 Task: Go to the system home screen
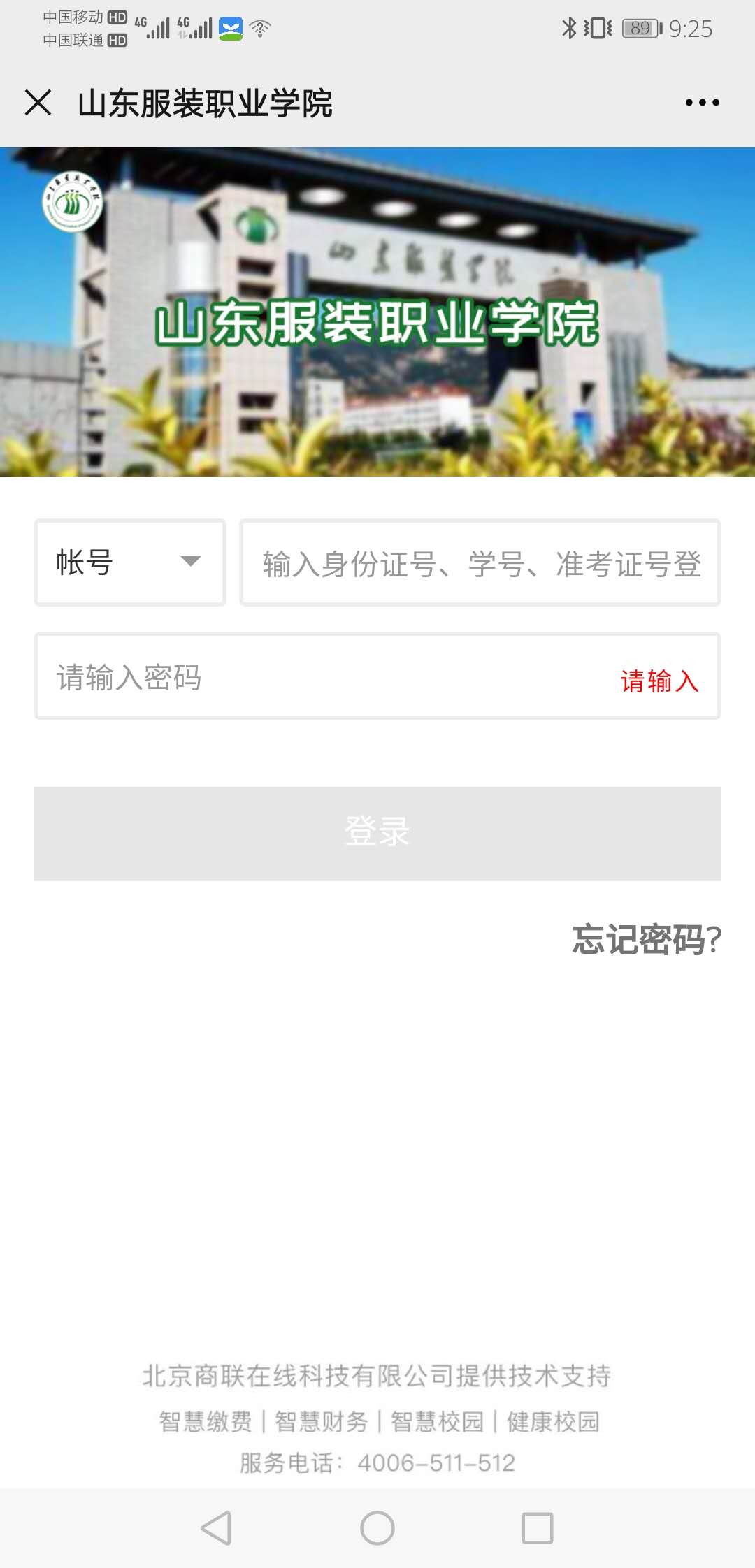point(377,1527)
